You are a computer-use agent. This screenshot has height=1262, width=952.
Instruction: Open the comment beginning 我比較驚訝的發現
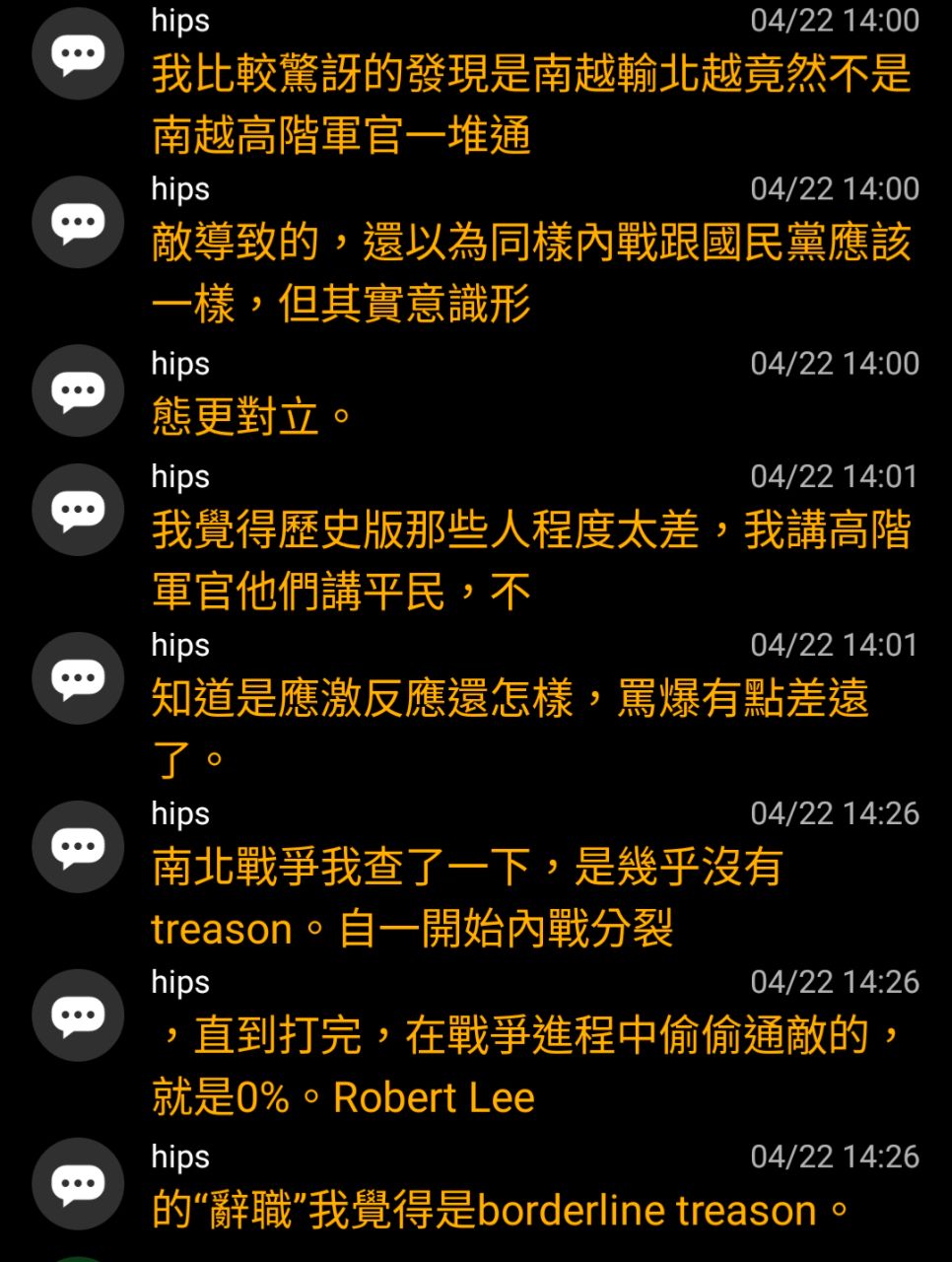click(532, 105)
